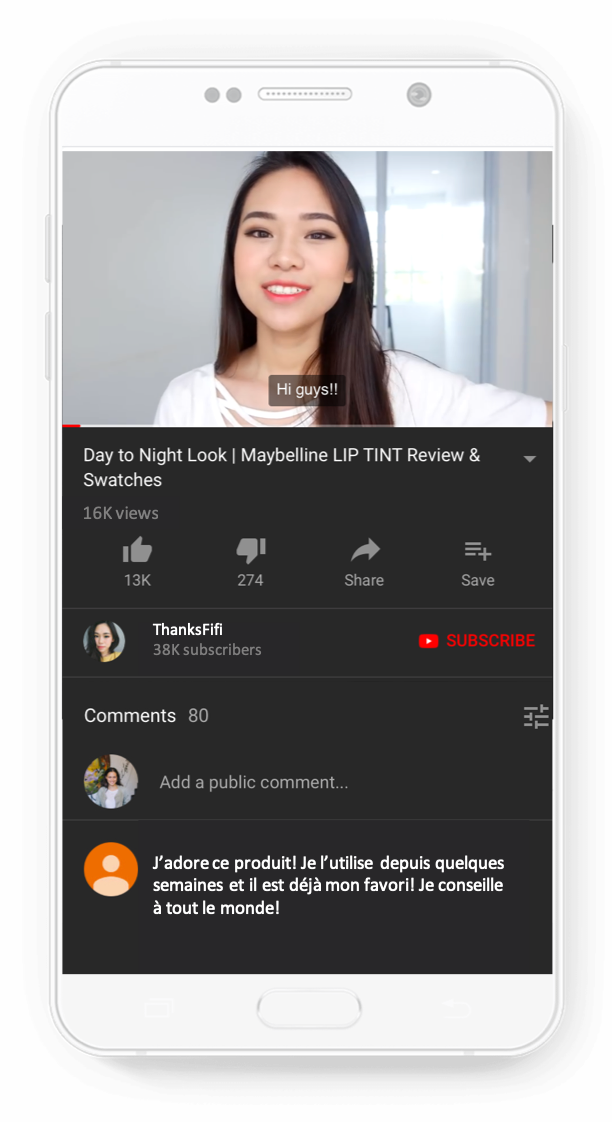Like the video with 13K likes
612x1122 pixels.
[137, 551]
